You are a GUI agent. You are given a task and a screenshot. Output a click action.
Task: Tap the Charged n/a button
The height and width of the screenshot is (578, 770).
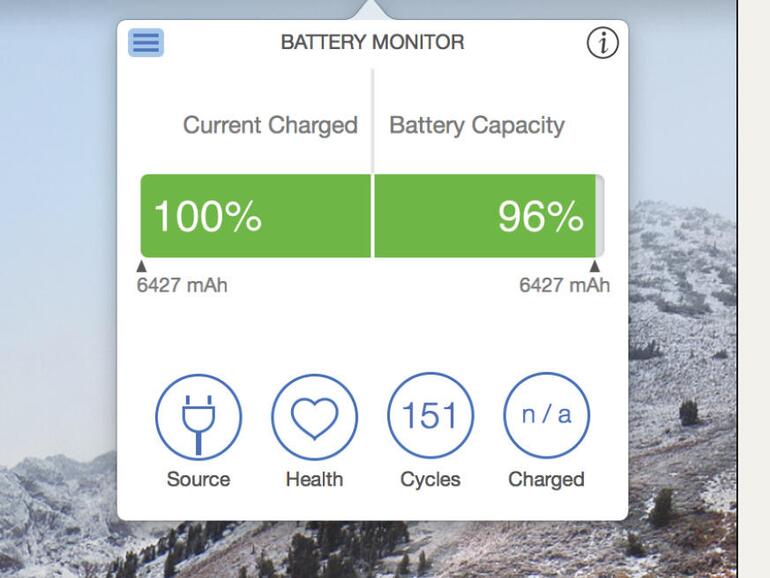tap(546, 416)
